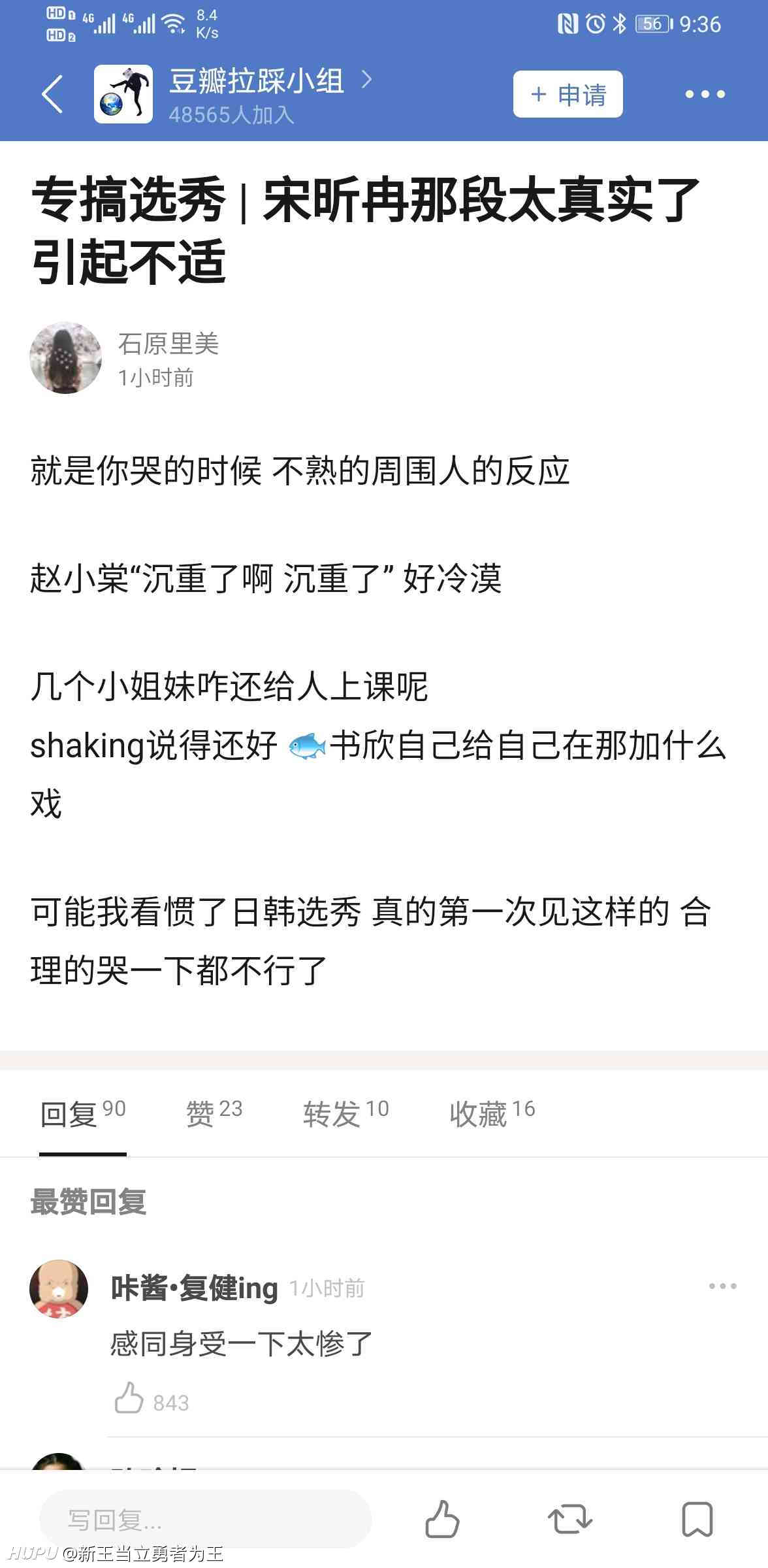Open author 石原里美's profile

tap(65, 357)
